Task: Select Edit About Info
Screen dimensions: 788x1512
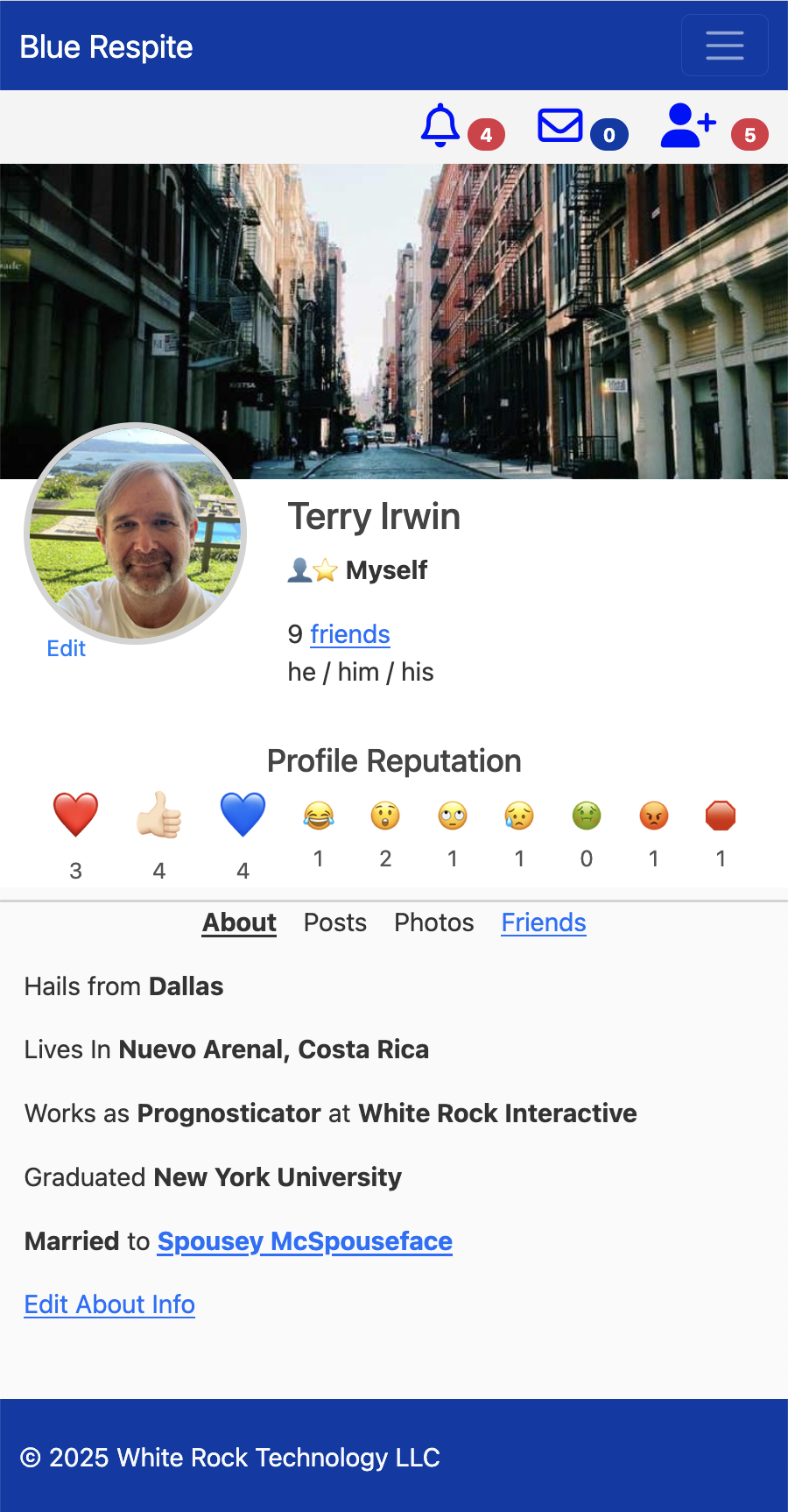Action: point(109,1304)
